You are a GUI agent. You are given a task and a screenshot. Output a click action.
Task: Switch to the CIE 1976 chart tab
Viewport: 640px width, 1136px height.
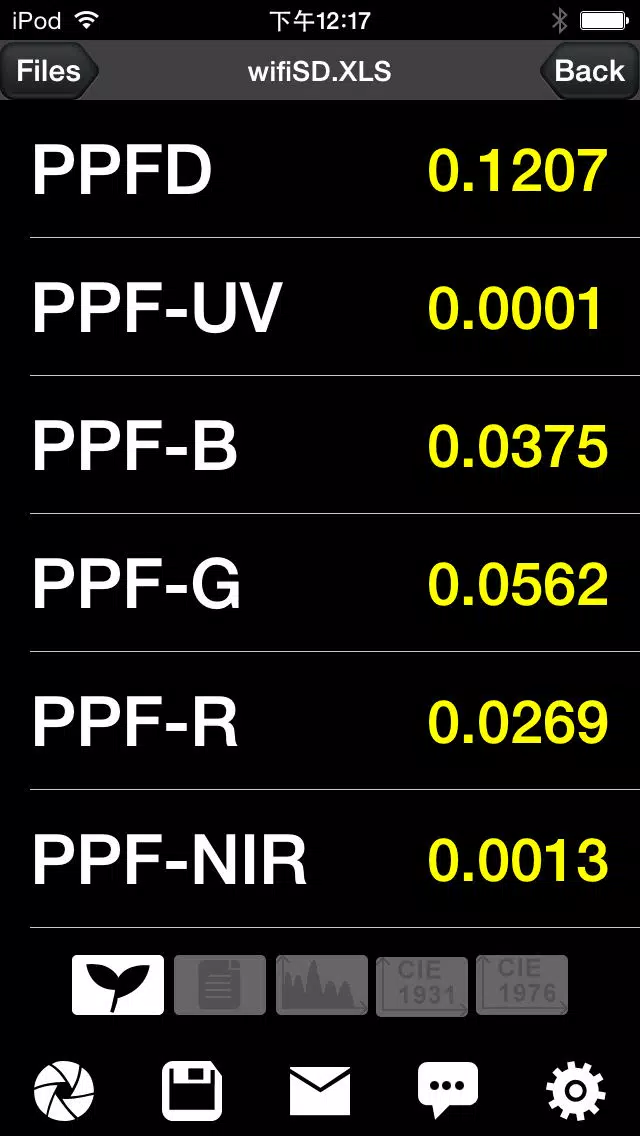[522, 985]
